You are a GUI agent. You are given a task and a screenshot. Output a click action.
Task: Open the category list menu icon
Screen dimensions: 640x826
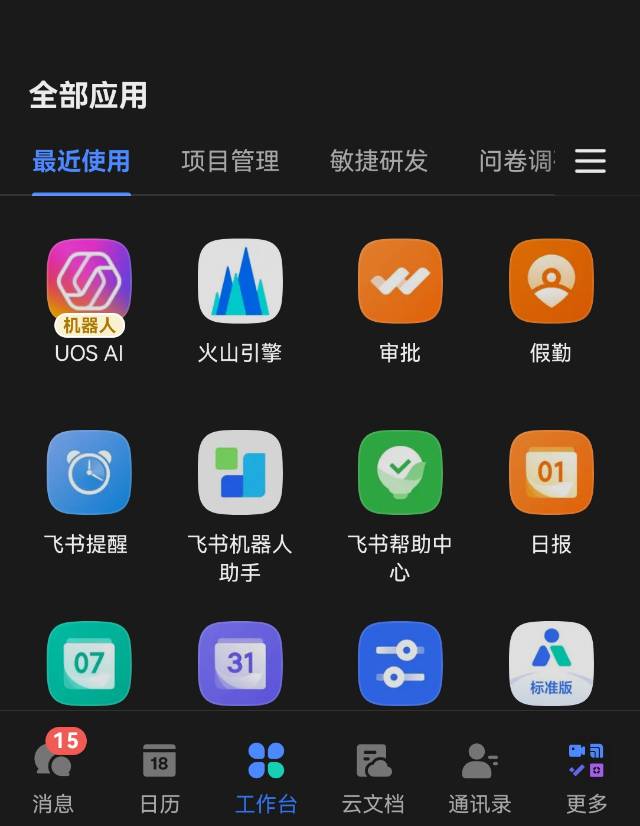coord(590,161)
